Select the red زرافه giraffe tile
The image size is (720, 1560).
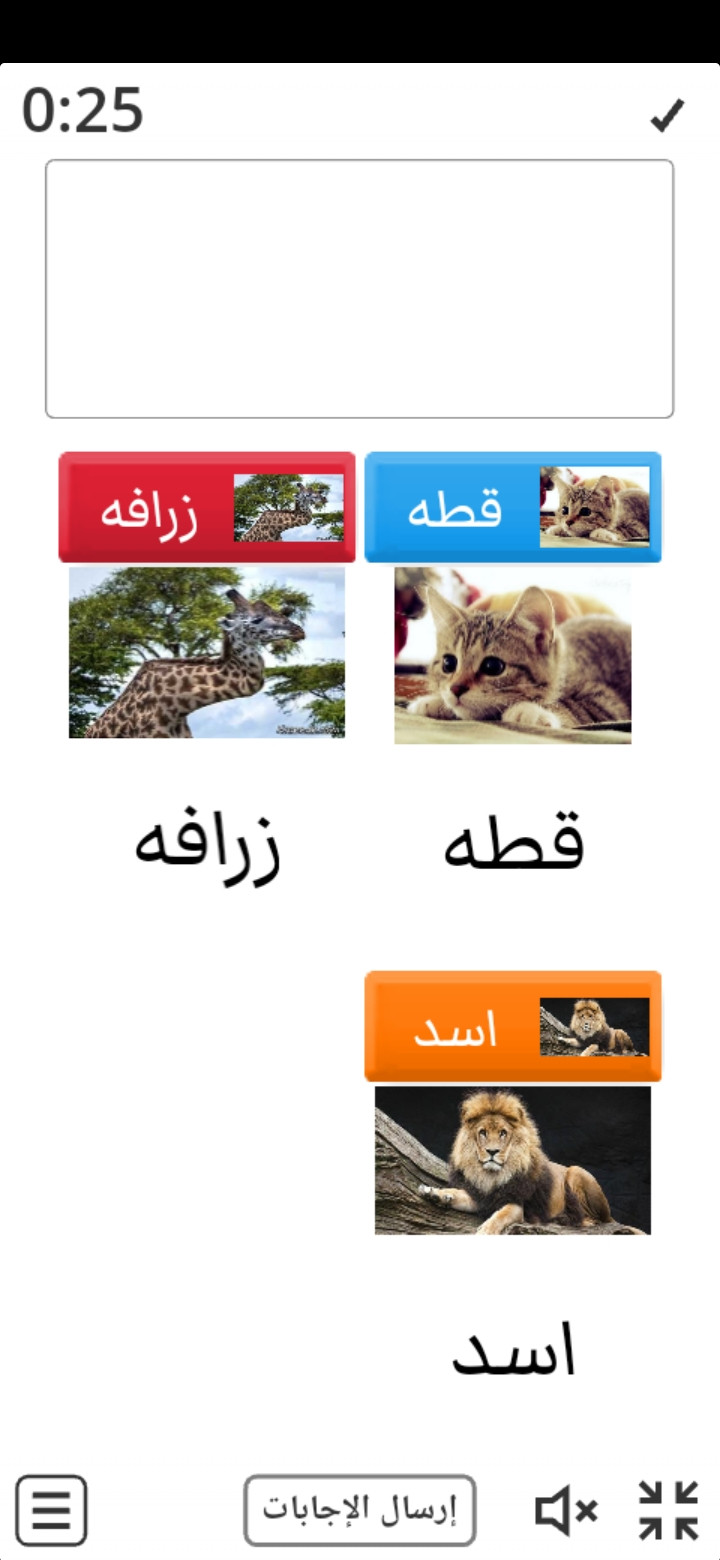pyautogui.click(x=207, y=508)
